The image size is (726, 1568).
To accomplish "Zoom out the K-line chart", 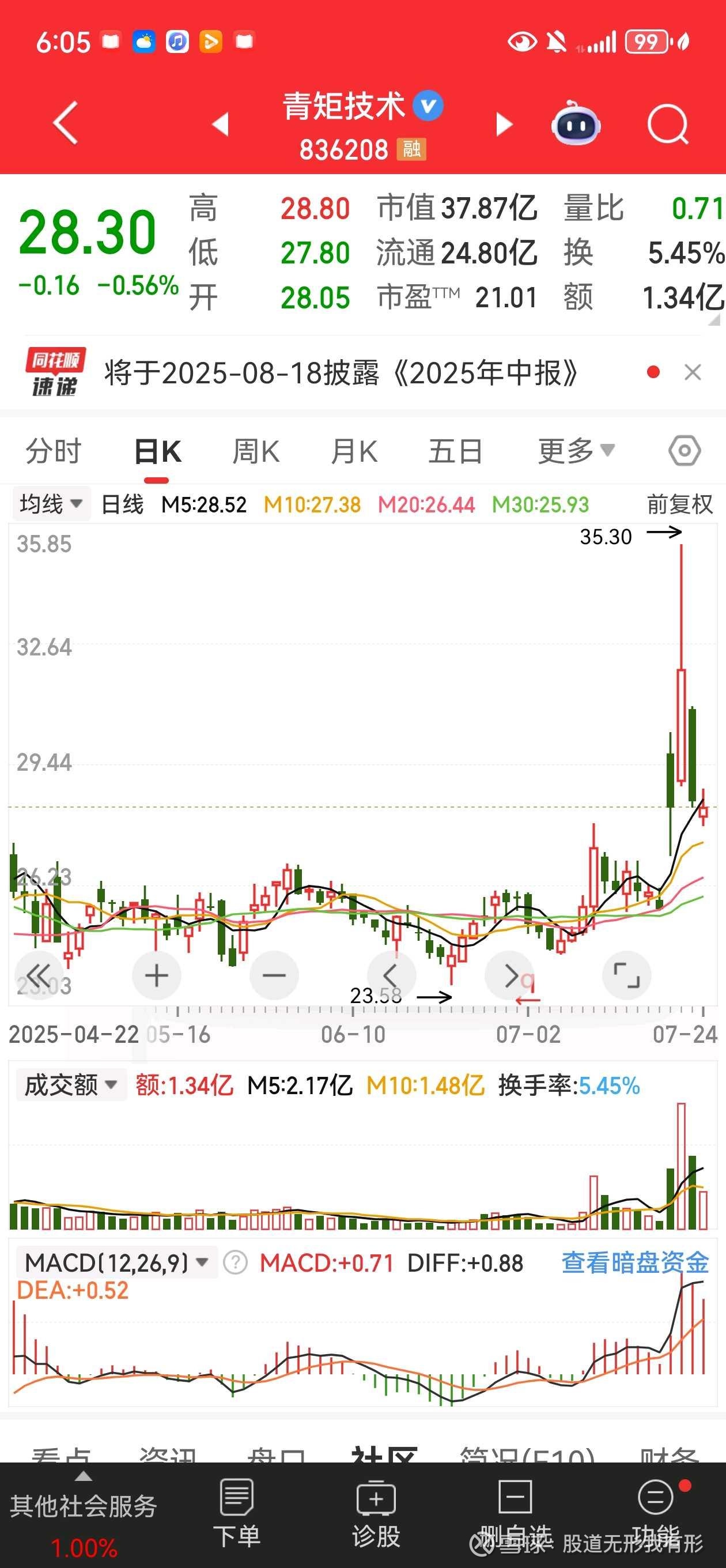I will pyautogui.click(x=274, y=975).
